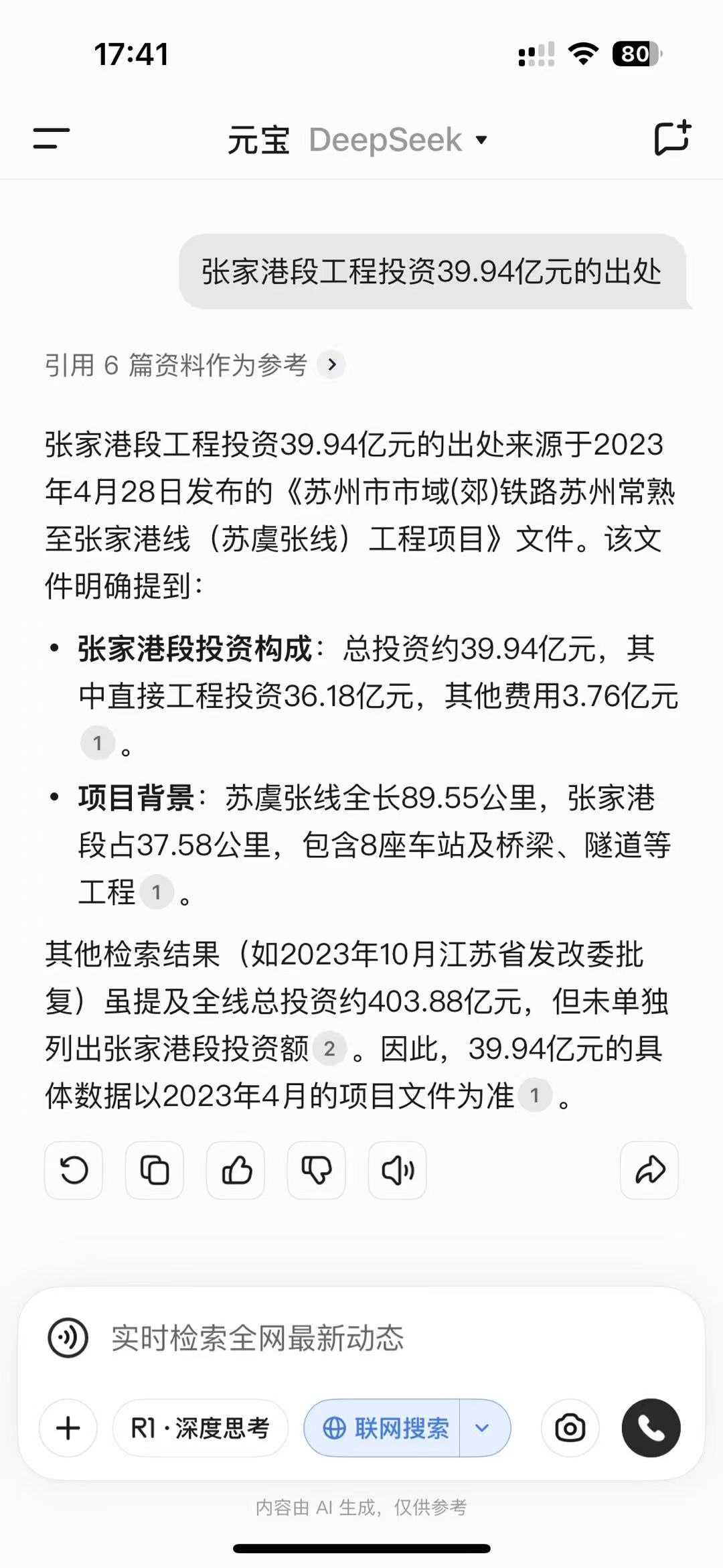This screenshot has width=723, height=1568.
Task: Open citation 2 about 发改委批复
Action: [x=329, y=1048]
